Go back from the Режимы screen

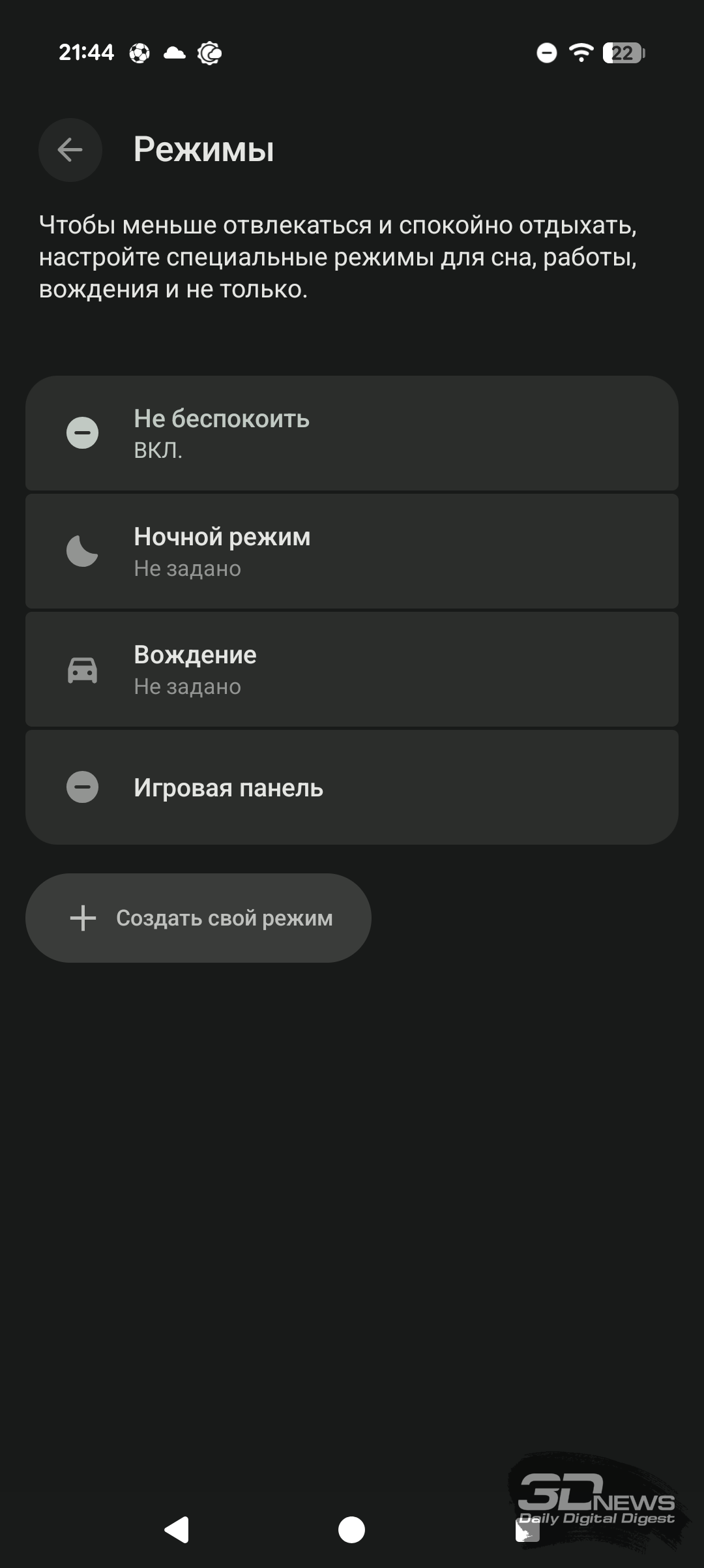(70, 150)
